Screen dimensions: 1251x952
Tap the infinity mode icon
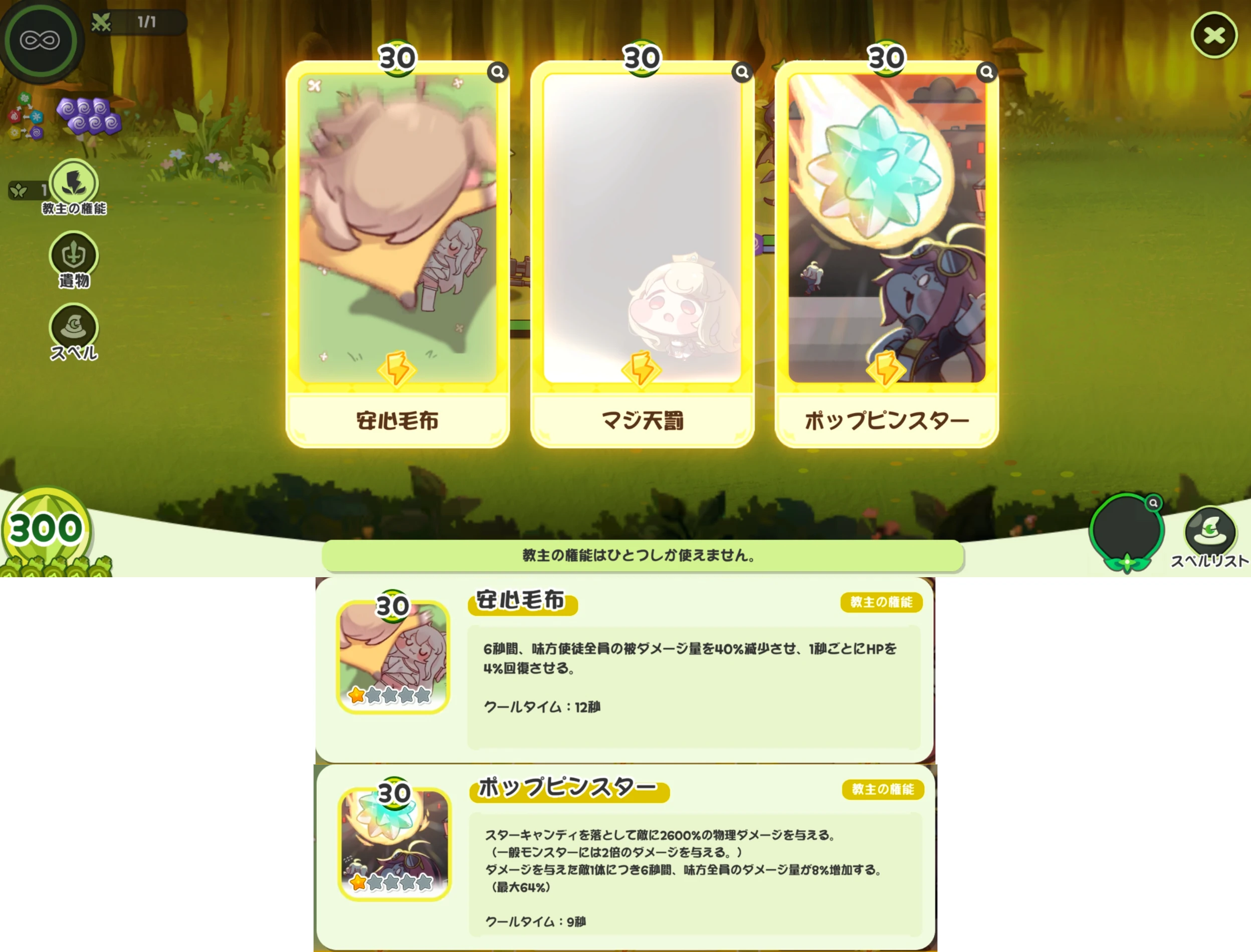[40, 41]
